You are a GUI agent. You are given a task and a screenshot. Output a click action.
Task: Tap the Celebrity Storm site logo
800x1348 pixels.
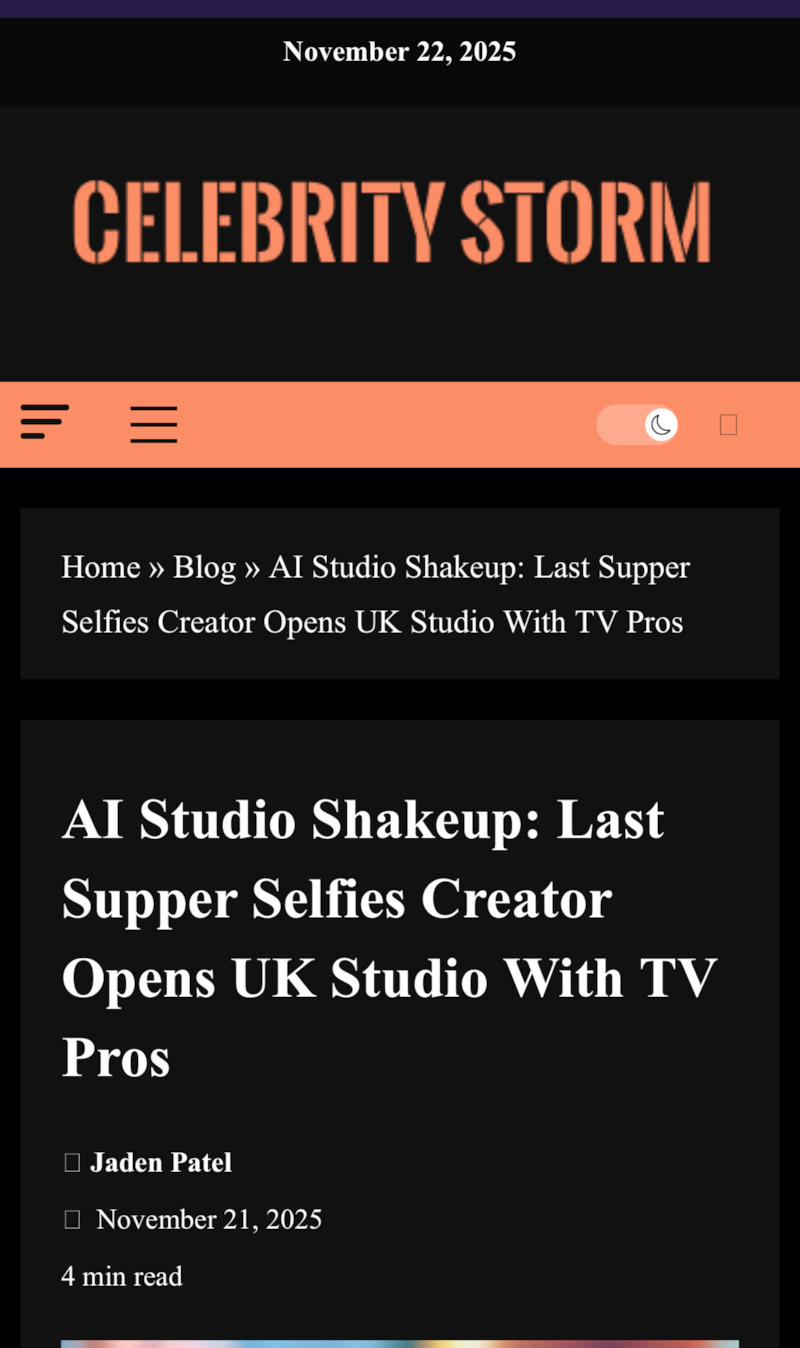tap(392, 222)
